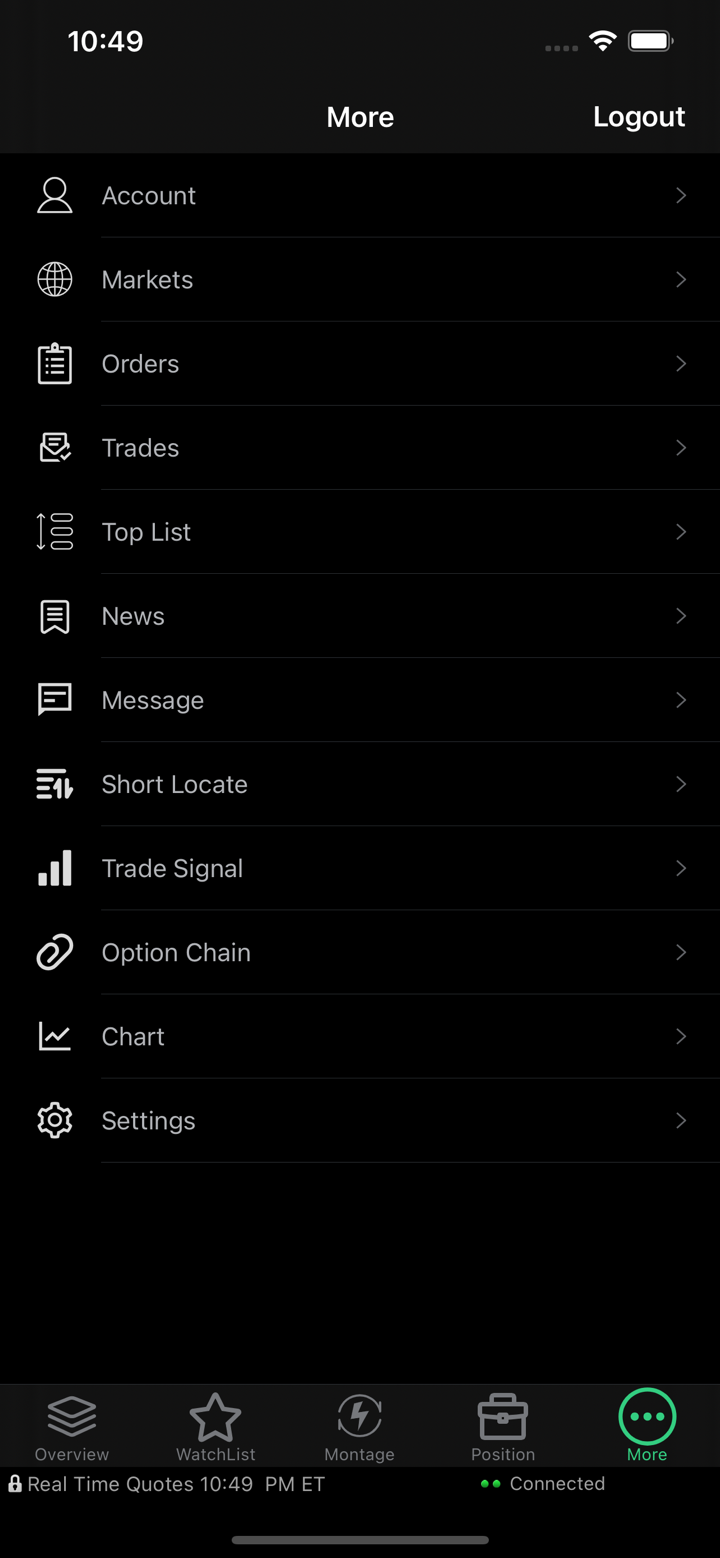Open the Montage tab

[359, 1427]
